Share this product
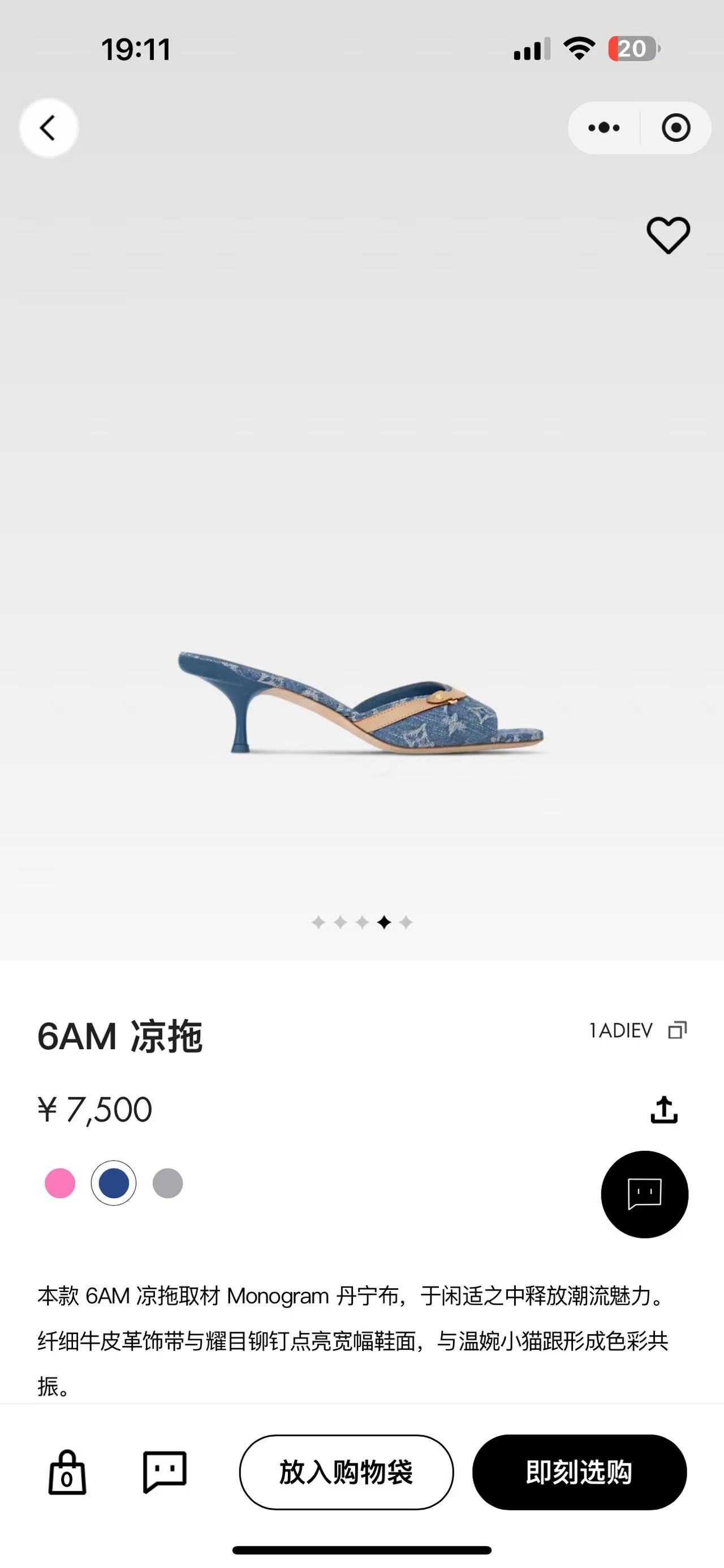The height and width of the screenshot is (1568, 724). [x=663, y=1110]
